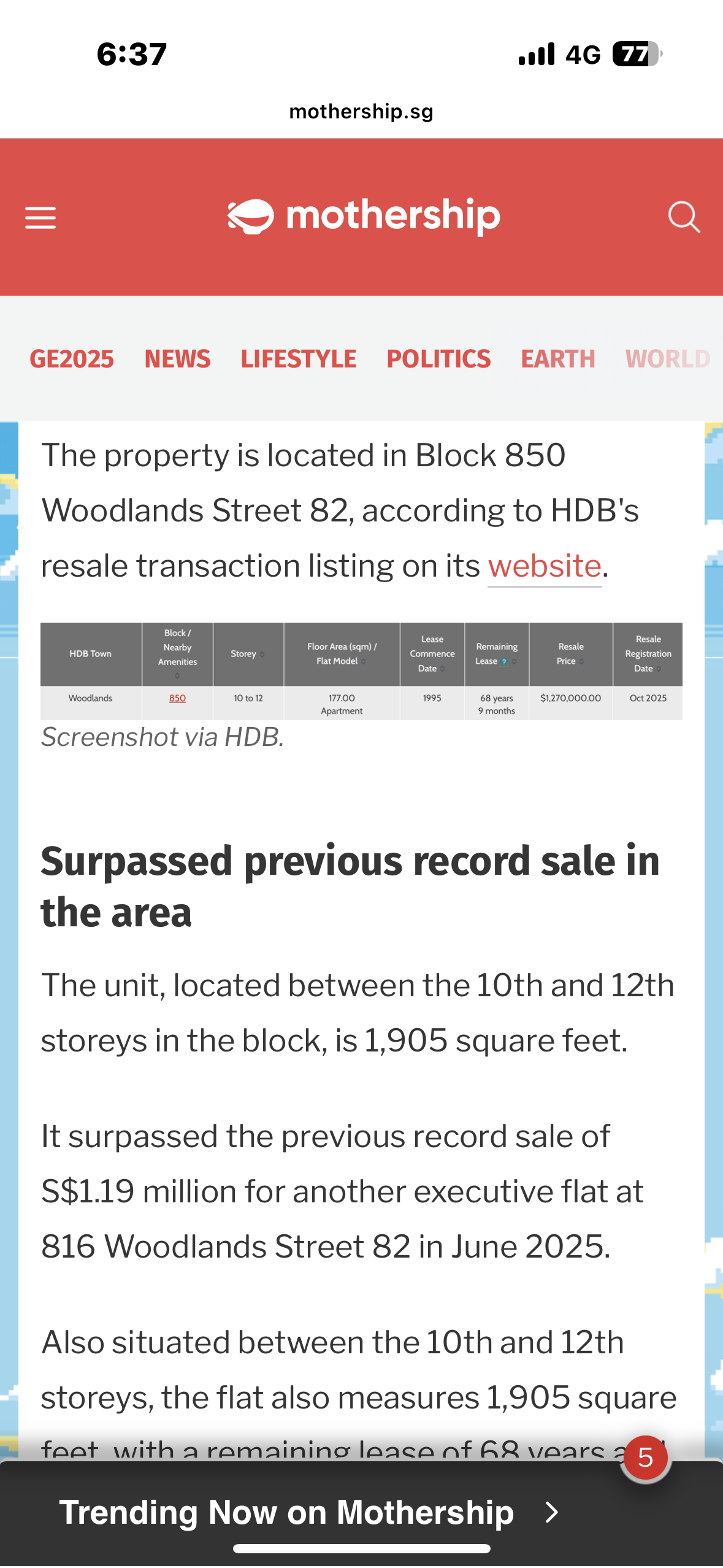This screenshot has width=723, height=1568.
Task: Go to Mothership homepage via logo
Action: (x=364, y=216)
